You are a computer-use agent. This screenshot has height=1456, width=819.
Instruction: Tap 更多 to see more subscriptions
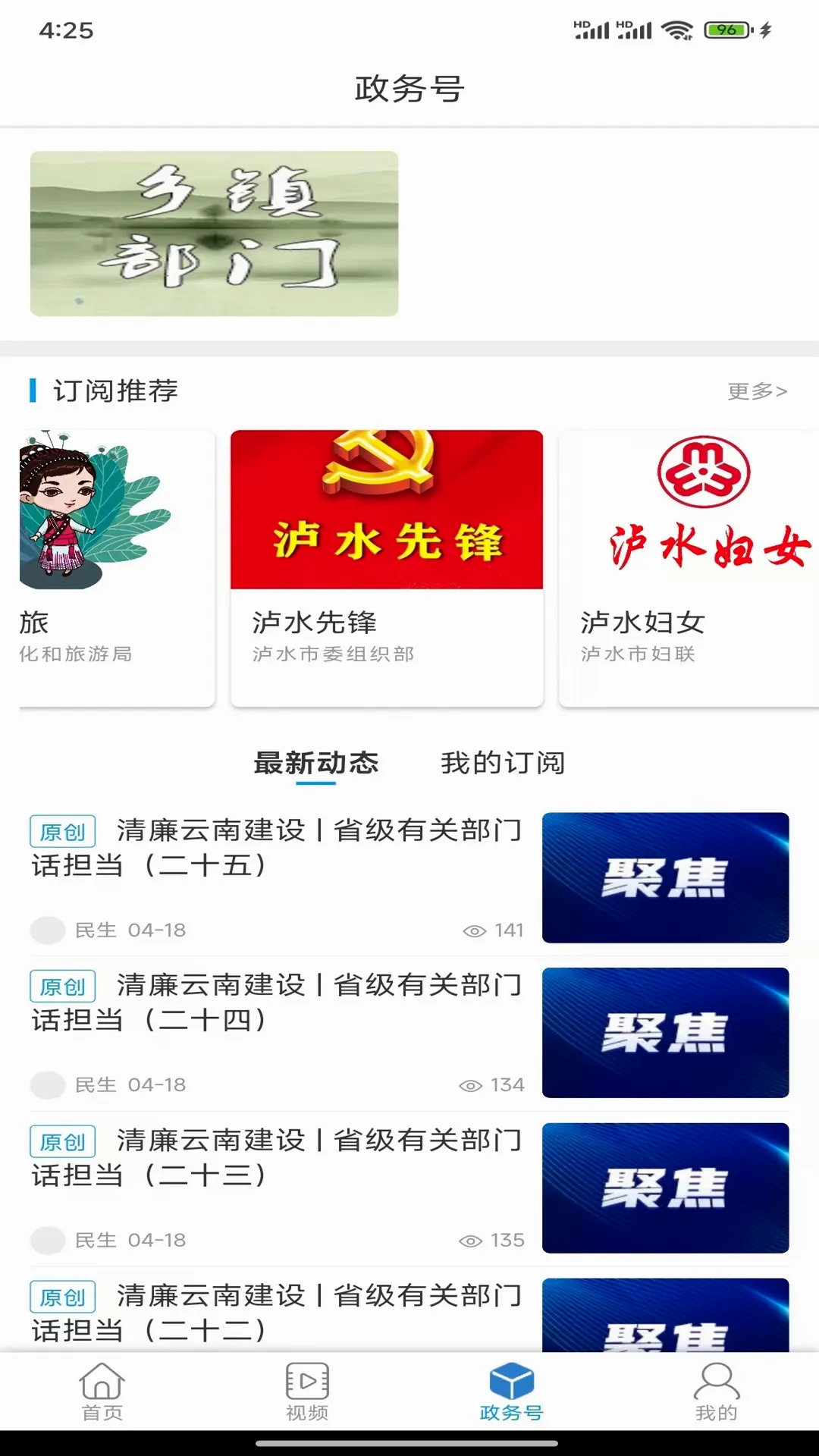pyautogui.click(x=757, y=391)
